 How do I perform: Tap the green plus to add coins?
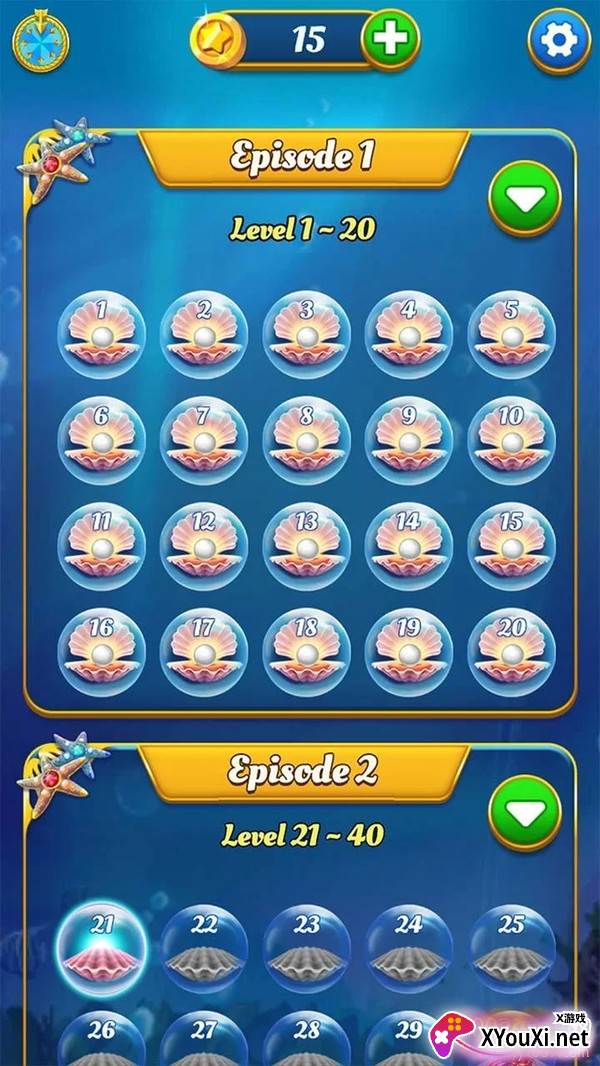tap(390, 39)
